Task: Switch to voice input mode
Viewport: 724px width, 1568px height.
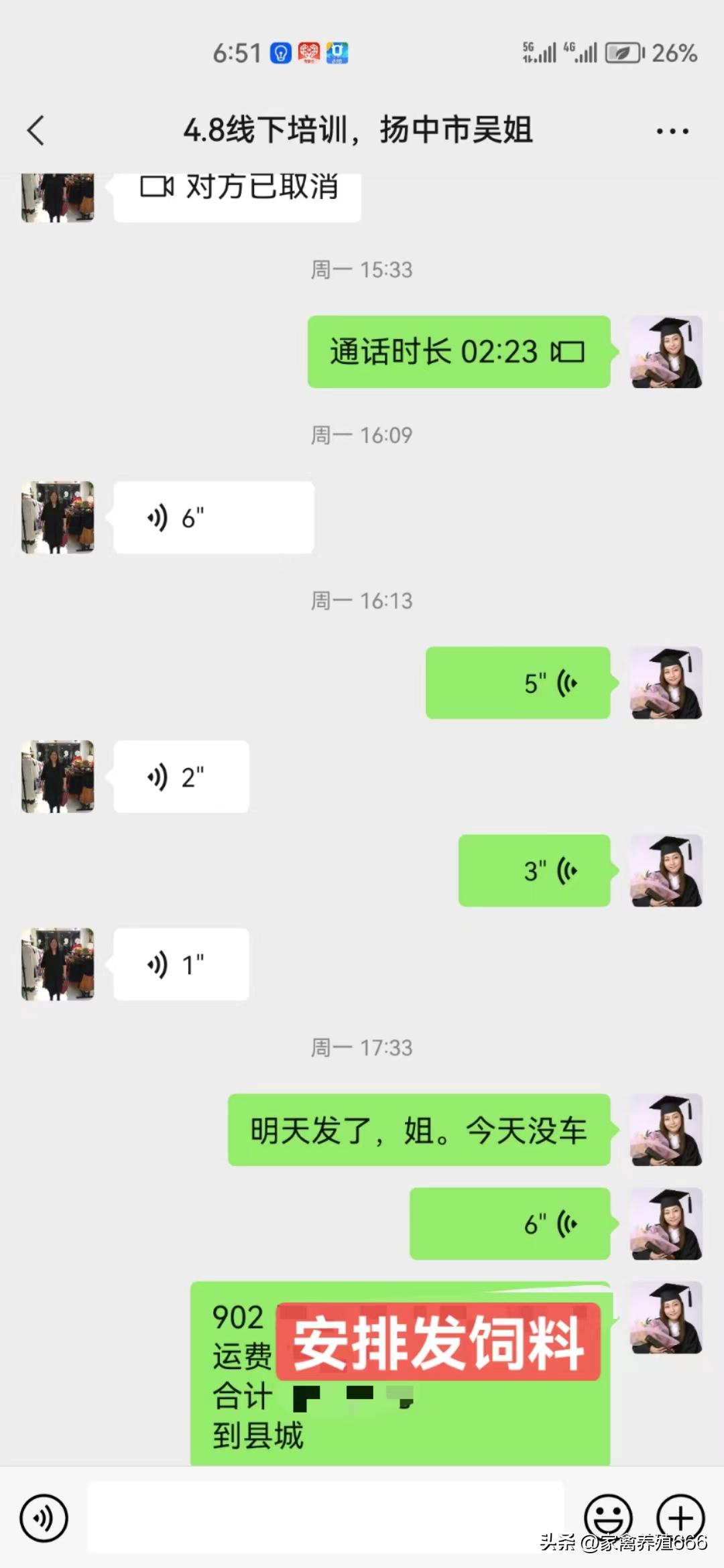Action: [43, 1517]
